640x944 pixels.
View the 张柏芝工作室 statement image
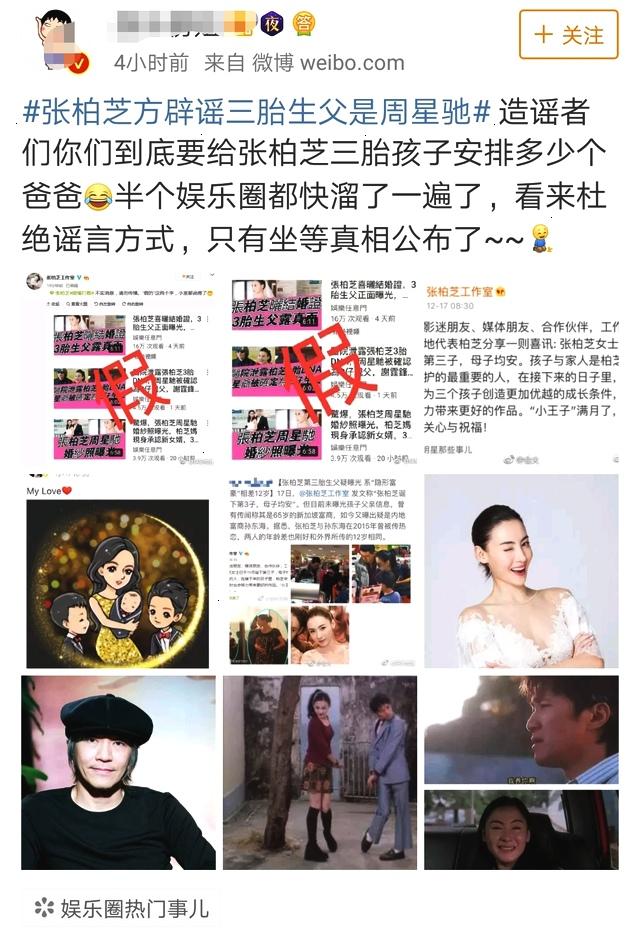click(x=521, y=367)
